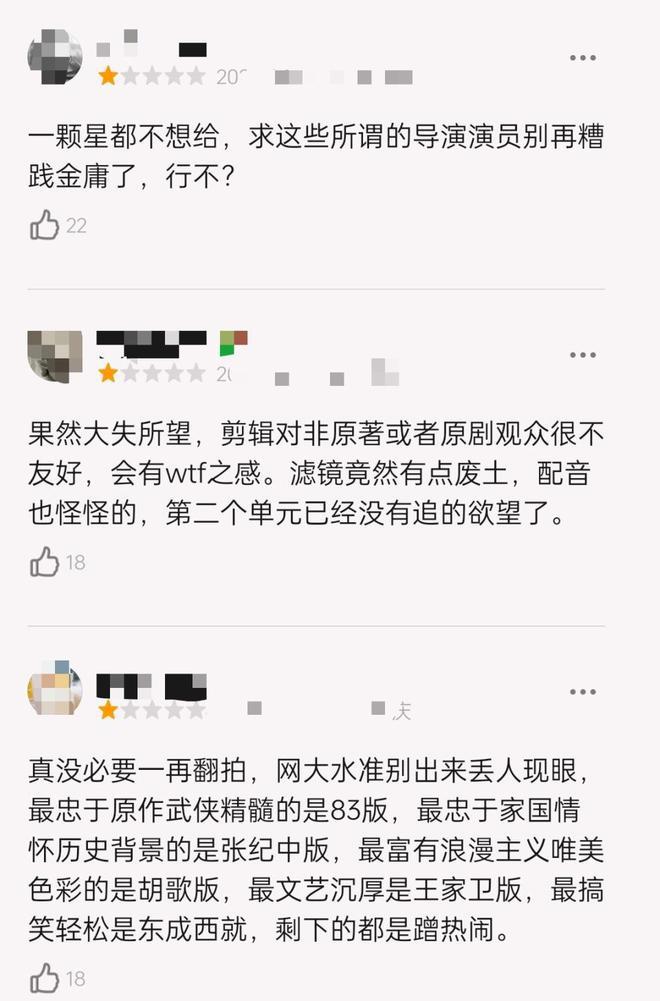Like the review starting with 真没必要一再翻拍

tap(45, 978)
